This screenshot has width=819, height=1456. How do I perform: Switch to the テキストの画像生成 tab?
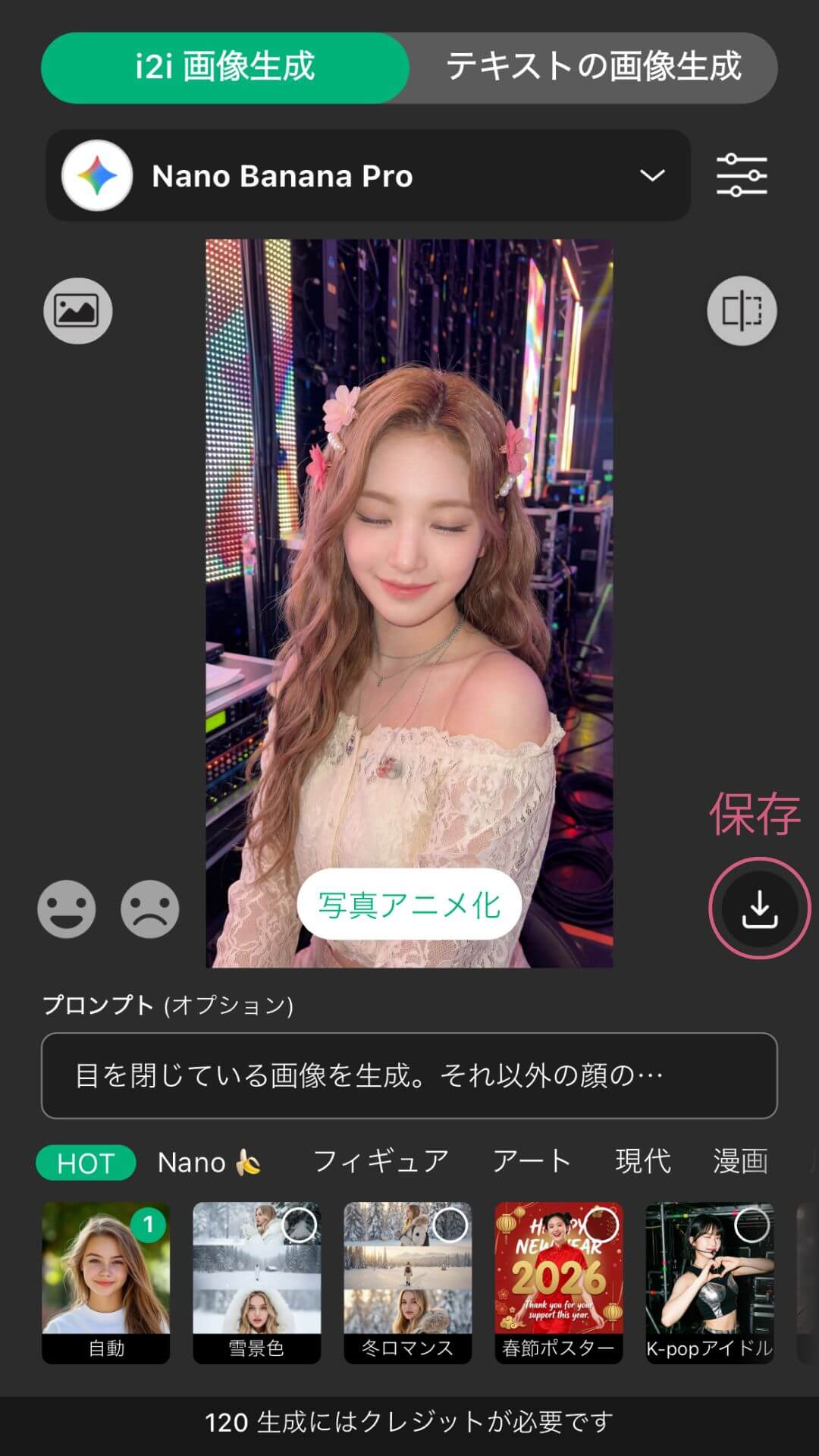click(596, 67)
